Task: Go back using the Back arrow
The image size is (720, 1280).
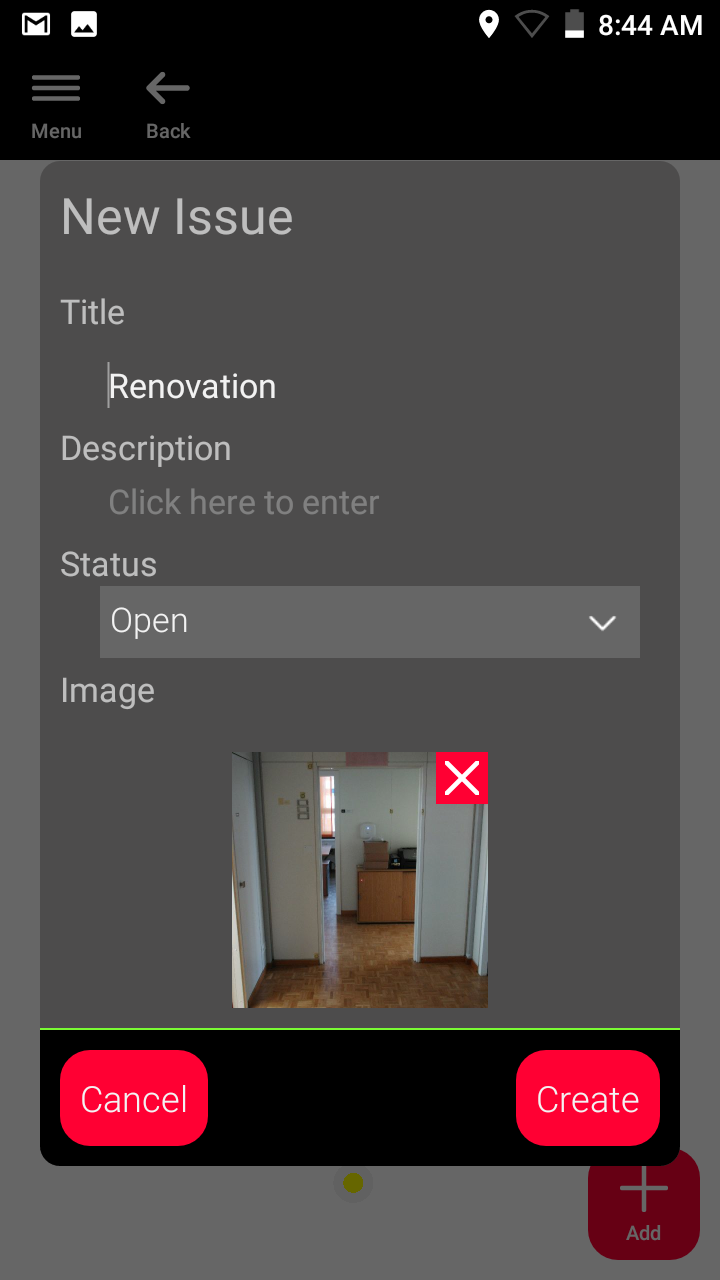Action: pyautogui.click(x=168, y=104)
